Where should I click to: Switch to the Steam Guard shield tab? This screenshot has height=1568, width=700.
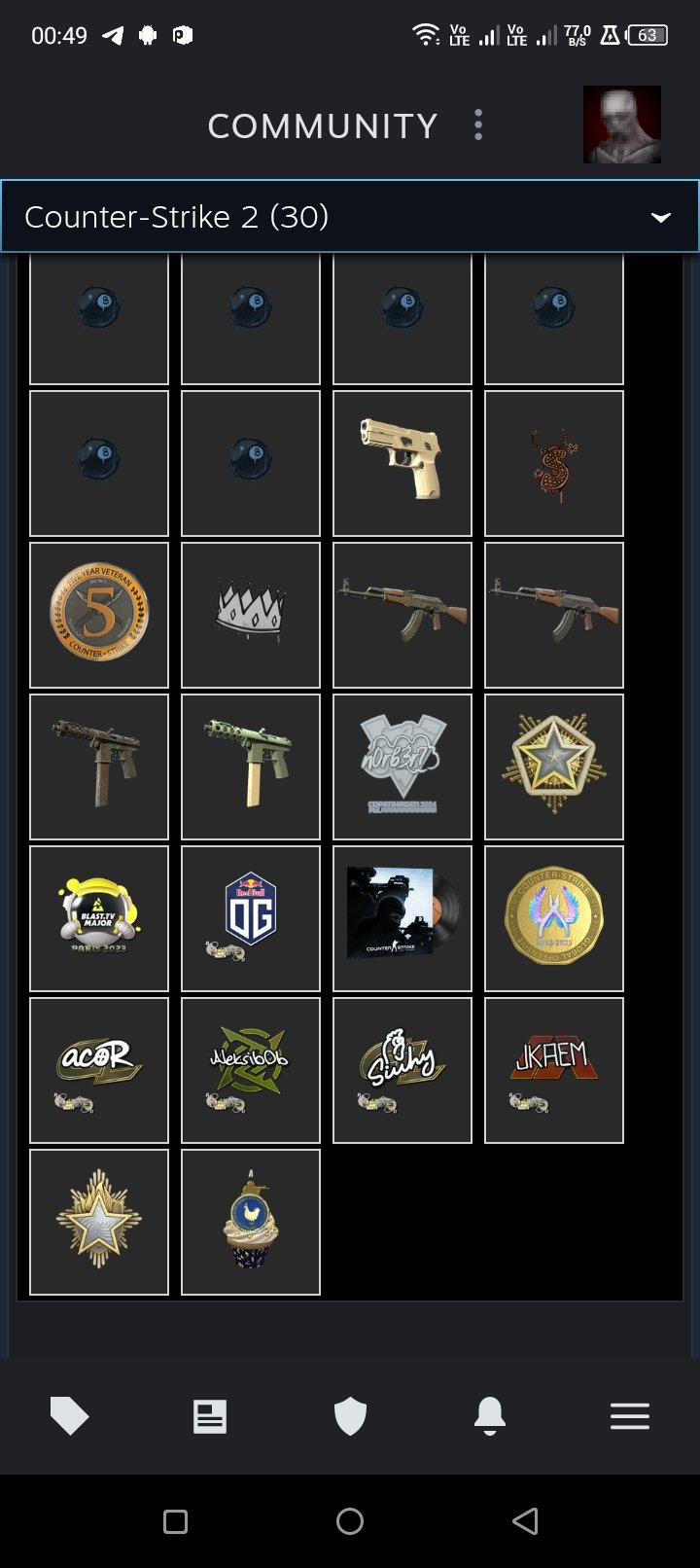(350, 1416)
